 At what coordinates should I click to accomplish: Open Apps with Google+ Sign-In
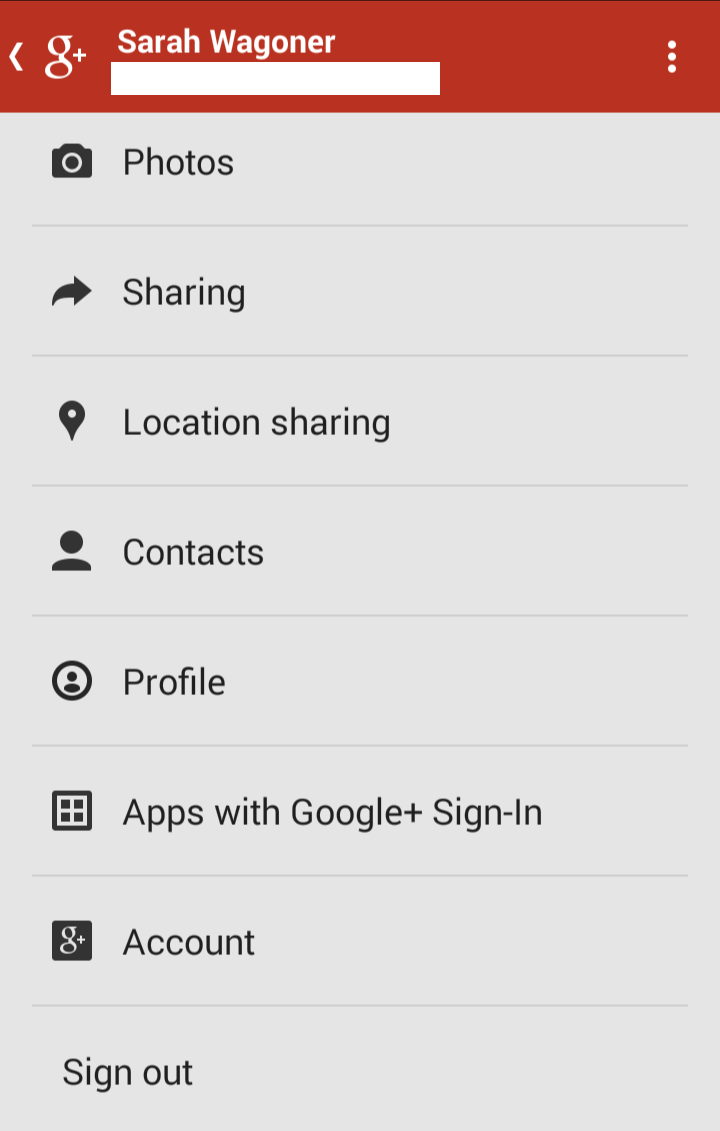[x=331, y=812]
